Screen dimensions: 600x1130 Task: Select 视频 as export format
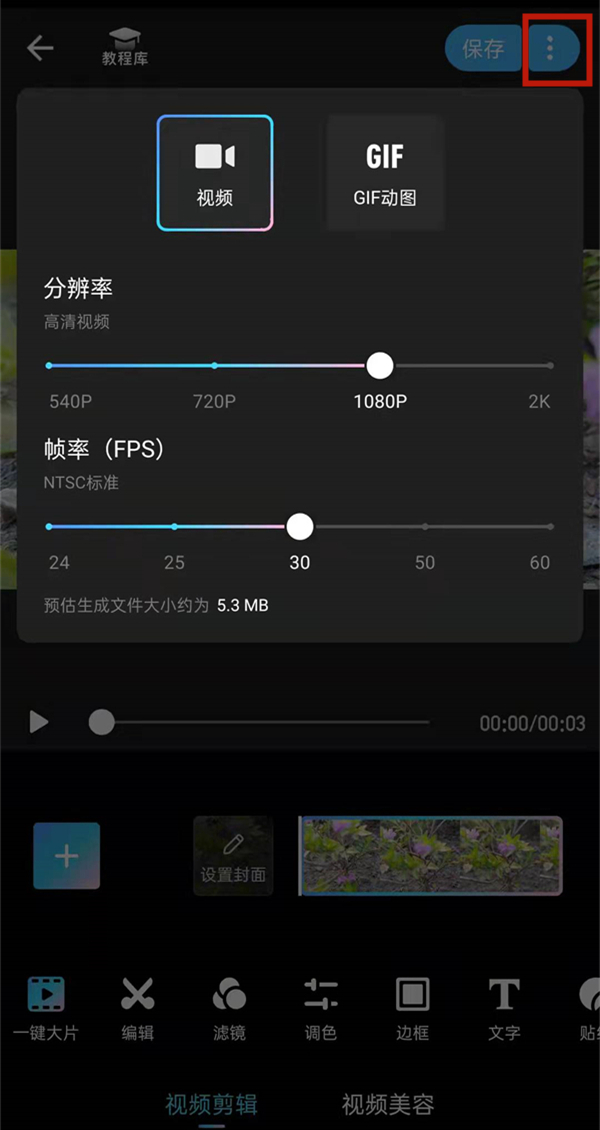click(215, 173)
